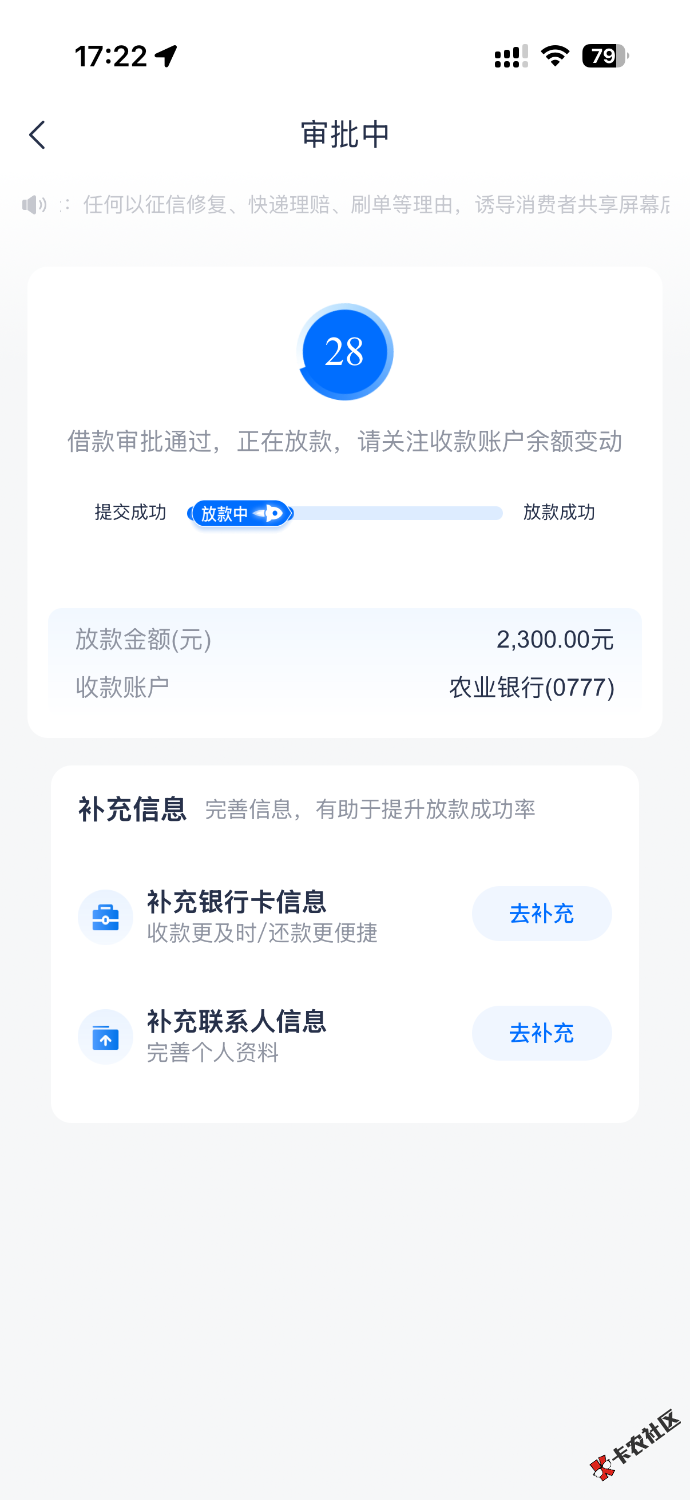Tap 去补充 for 补充银行卡信息

pyautogui.click(x=541, y=913)
